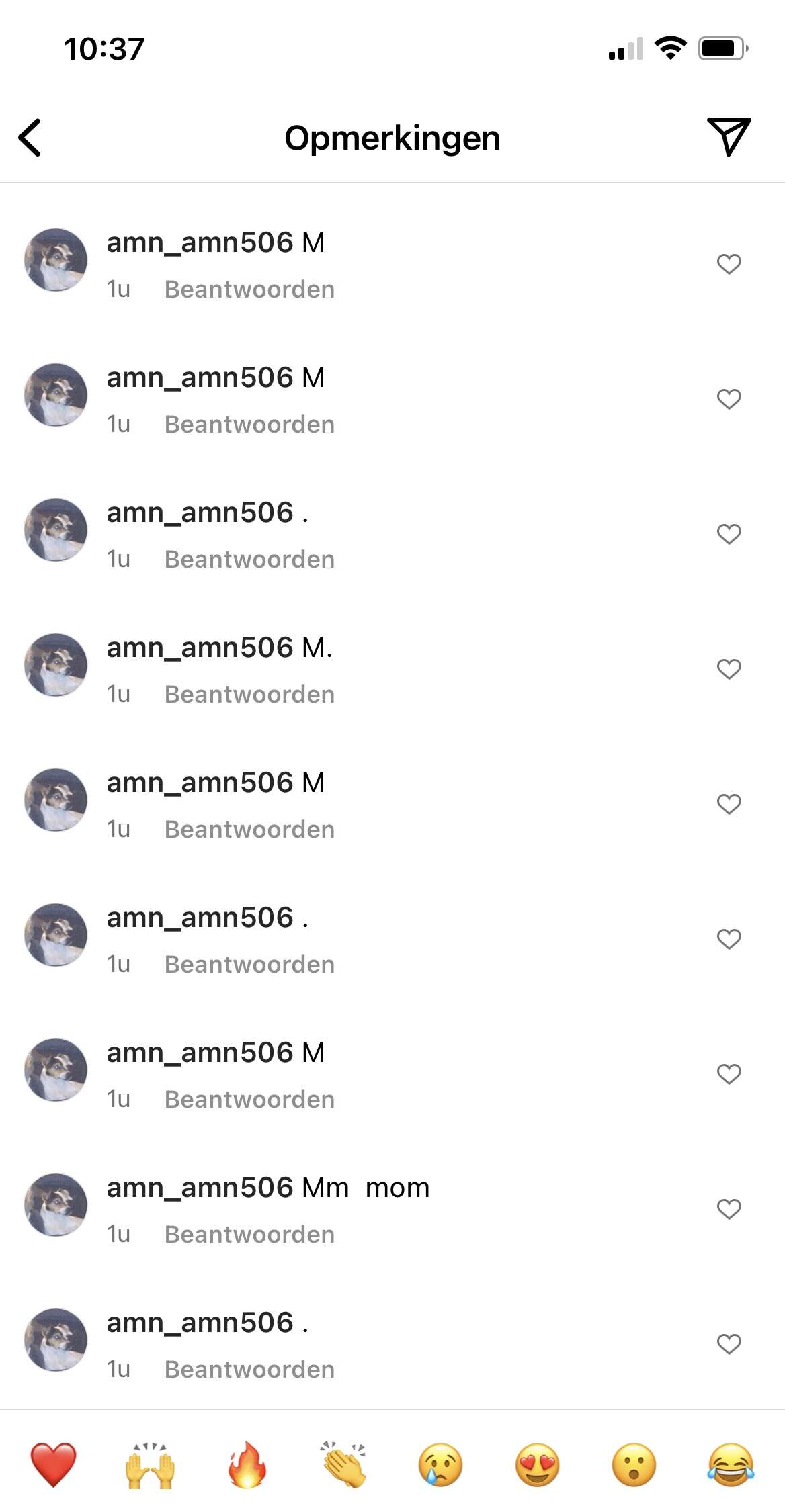This screenshot has height=1512, width=785.
Task: Choose the clapping hands emoji
Action: (x=343, y=1464)
